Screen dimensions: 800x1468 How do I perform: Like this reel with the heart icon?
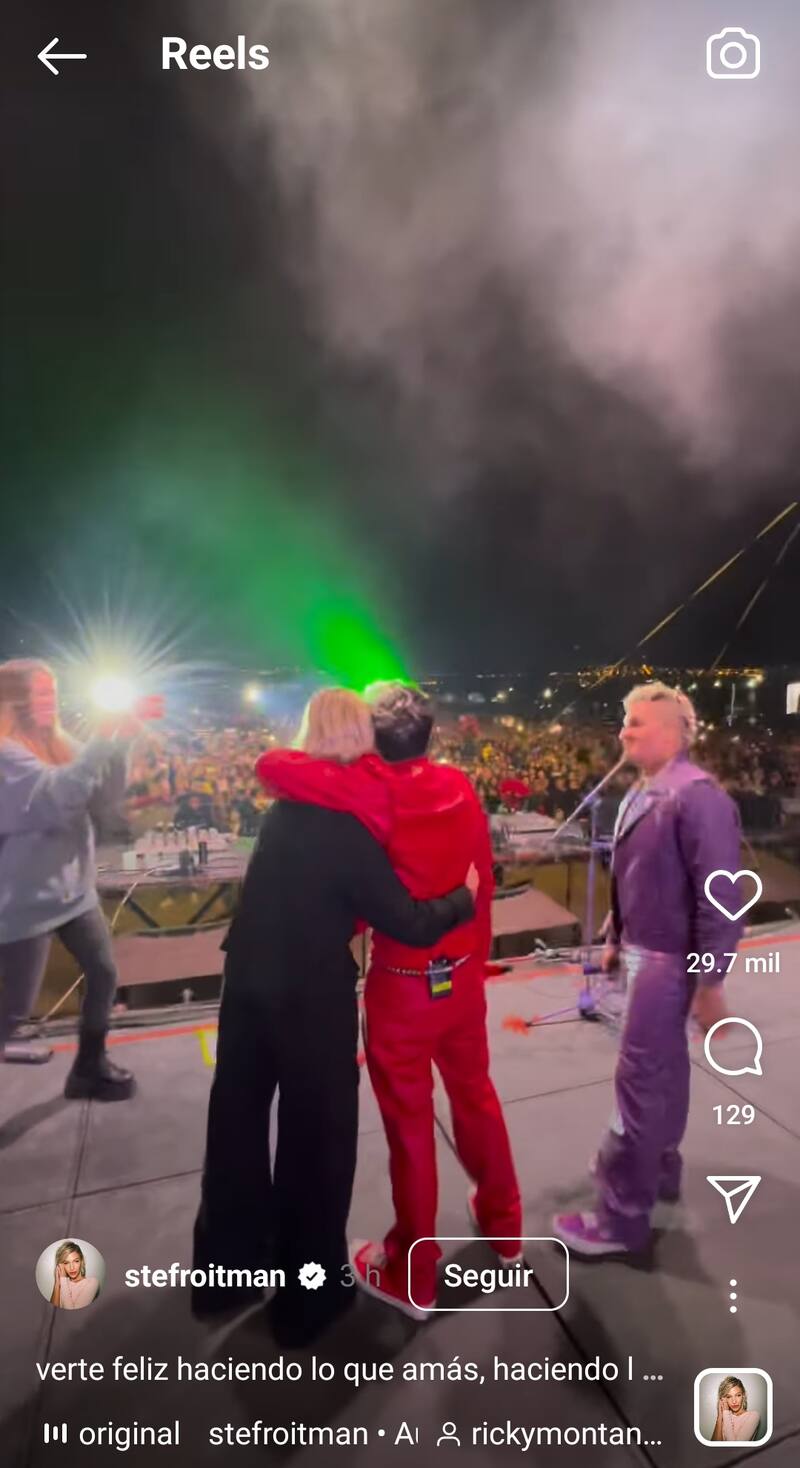coord(733,895)
